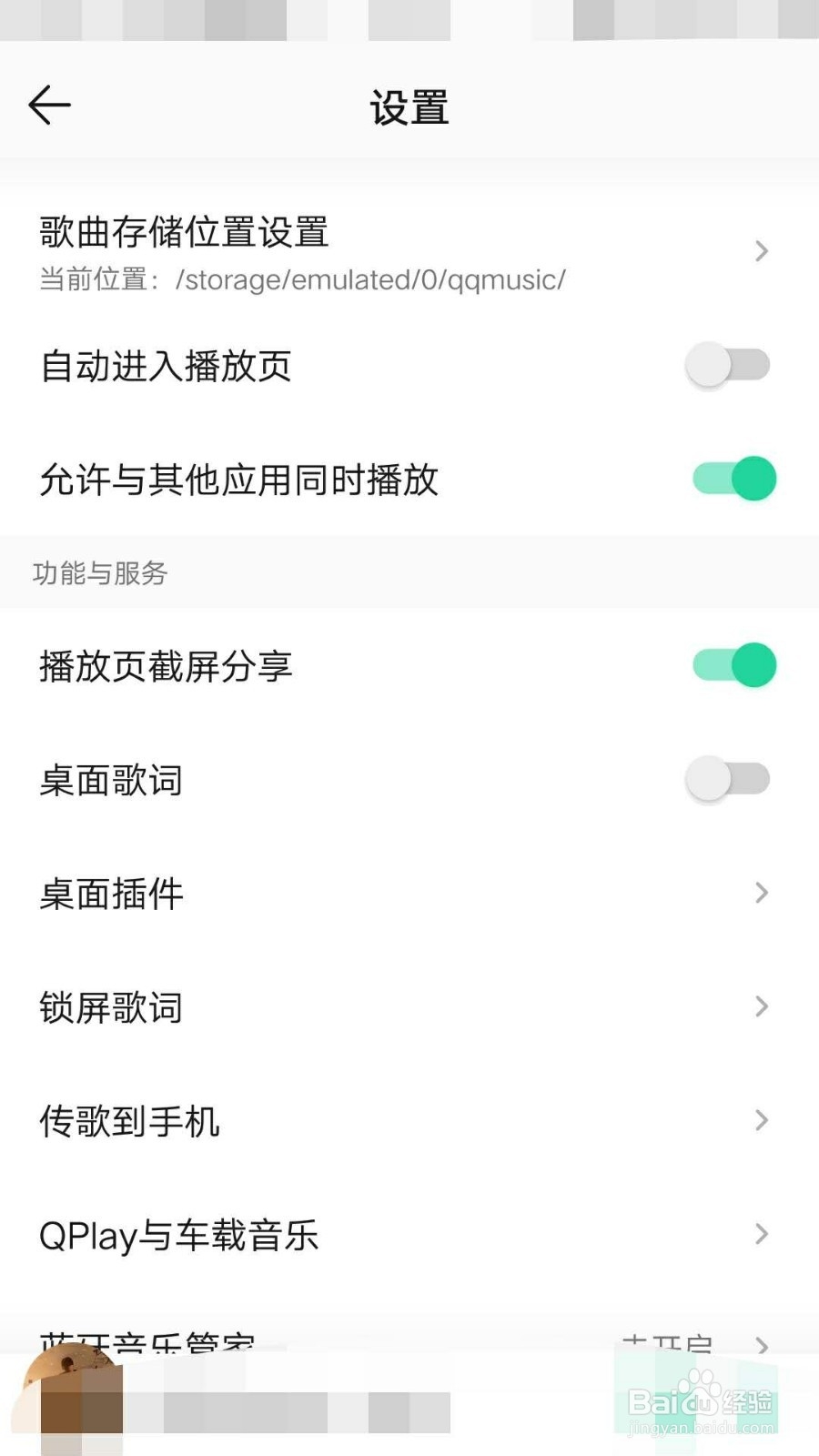Open 锁屏歌词 settings
Screen dimensions: 819x1456
coord(409,1006)
